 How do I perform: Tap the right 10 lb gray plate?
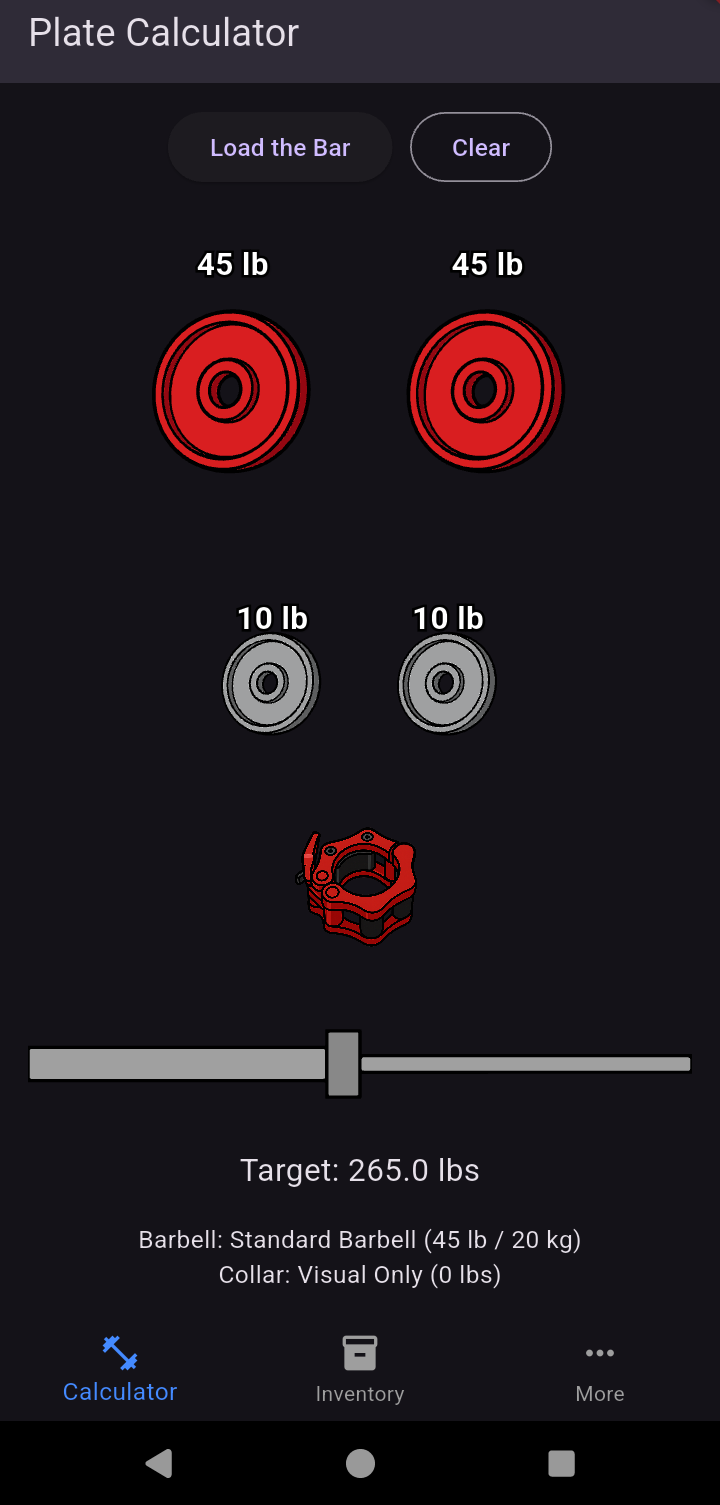446,683
